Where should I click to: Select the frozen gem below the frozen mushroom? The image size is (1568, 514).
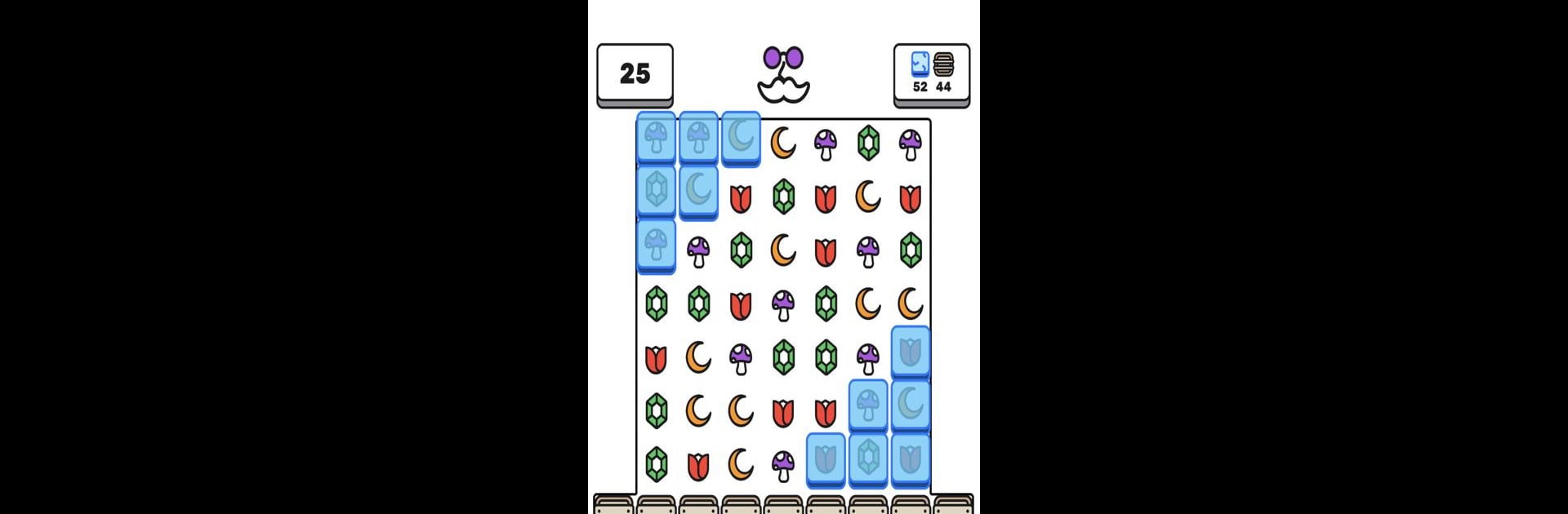point(656,190)
